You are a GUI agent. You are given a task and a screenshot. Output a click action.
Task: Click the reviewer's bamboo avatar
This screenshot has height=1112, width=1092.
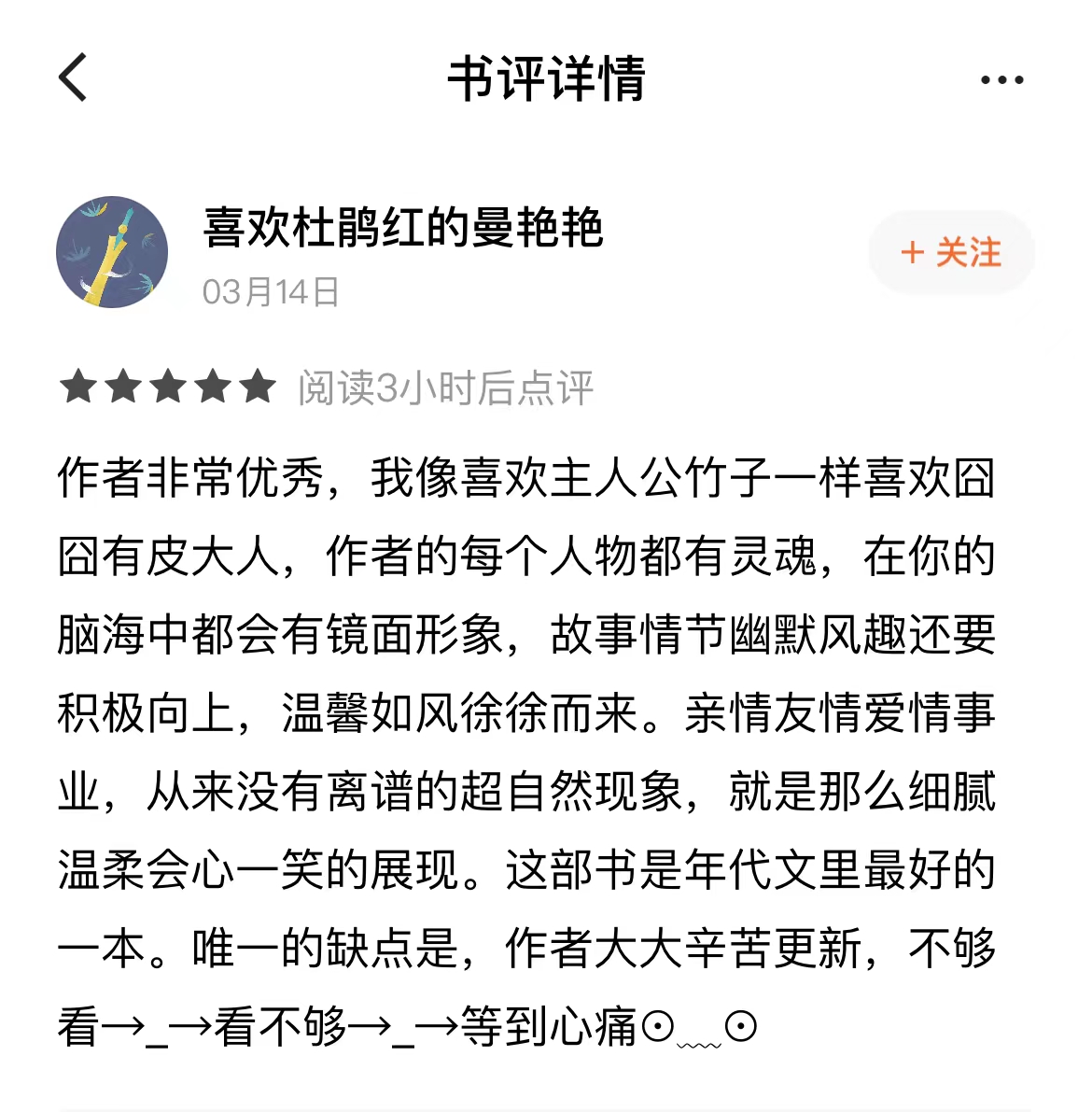click(x=112, y=252)
